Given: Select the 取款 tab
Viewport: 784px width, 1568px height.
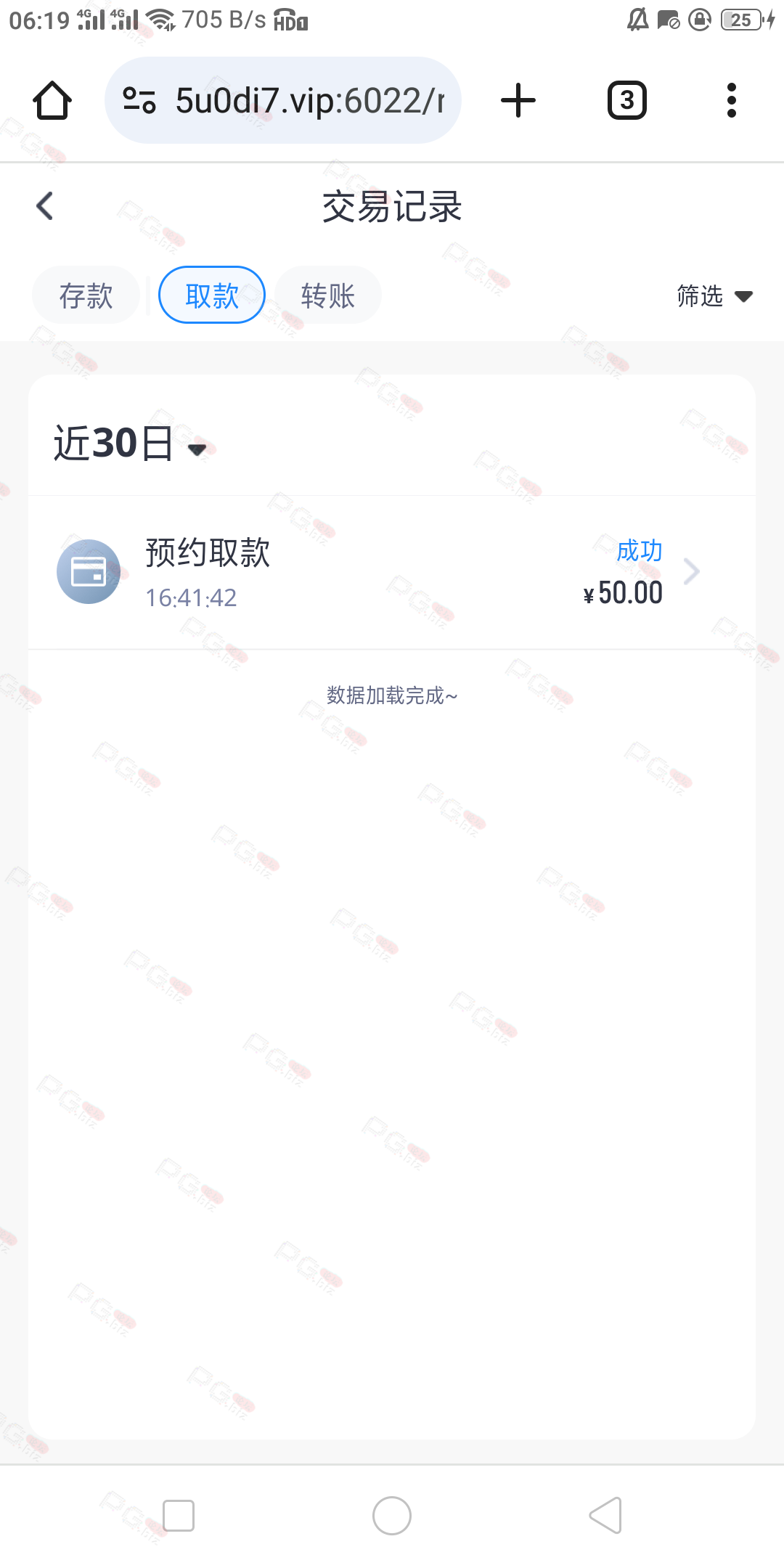Looking at the screenshot, I should (212, 295).
